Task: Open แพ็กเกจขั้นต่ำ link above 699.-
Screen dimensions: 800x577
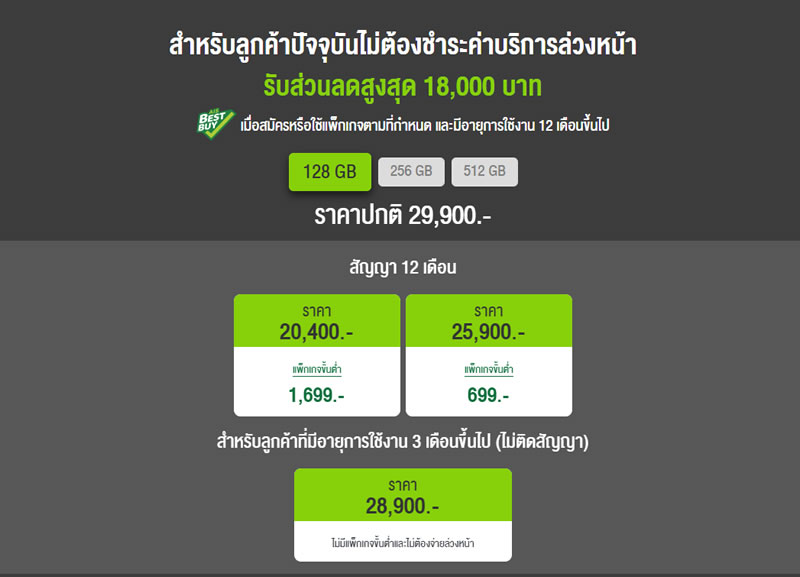Action: tap(489, 370)
